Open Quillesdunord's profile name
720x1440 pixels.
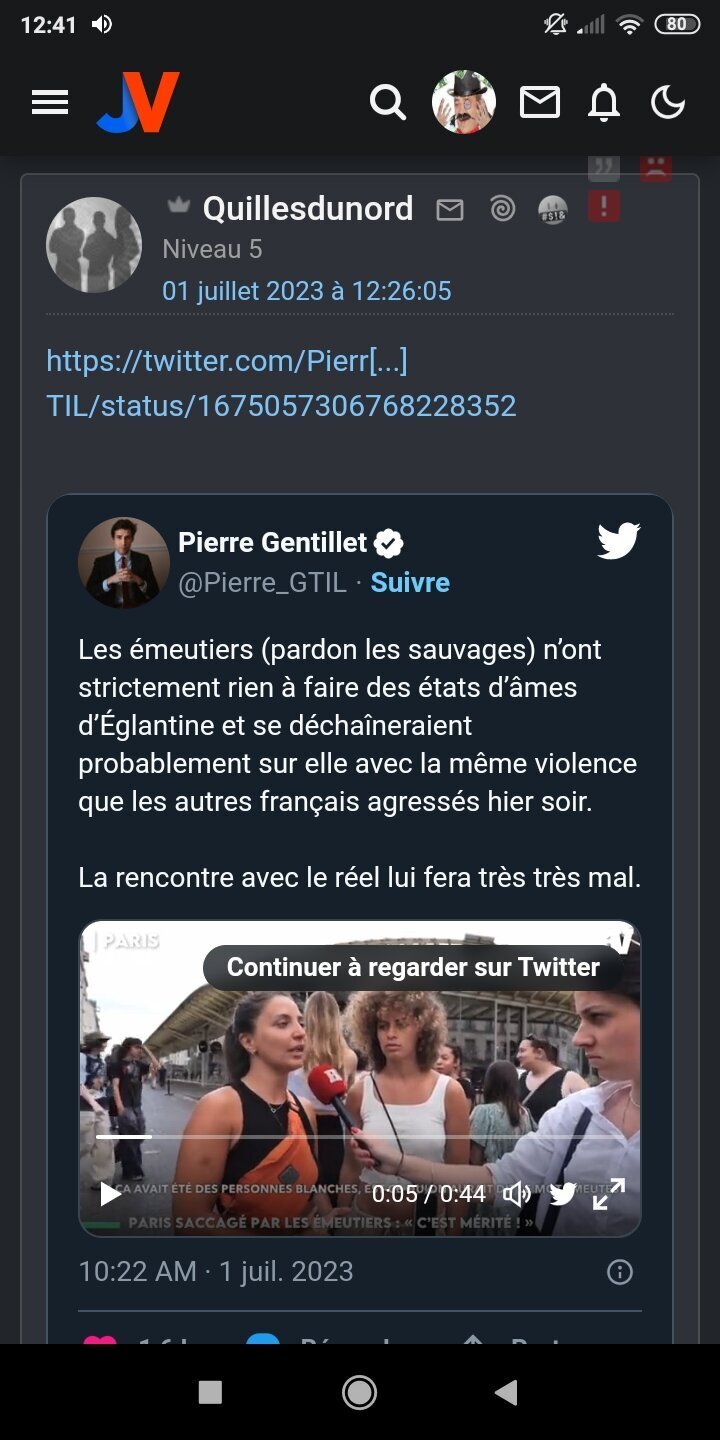(308, 208)
